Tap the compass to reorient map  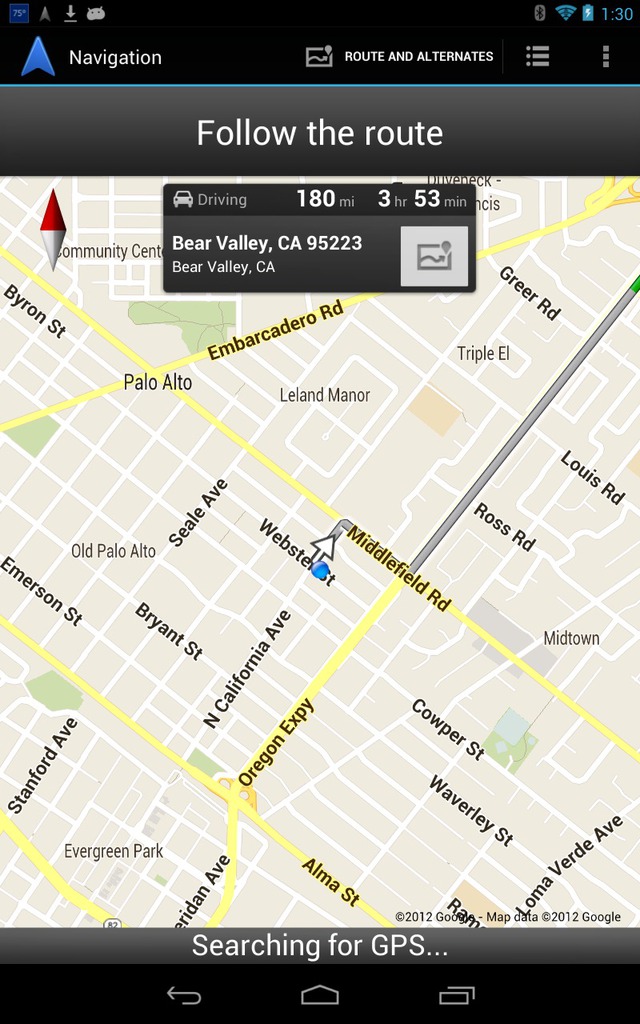tap(53, 230)
